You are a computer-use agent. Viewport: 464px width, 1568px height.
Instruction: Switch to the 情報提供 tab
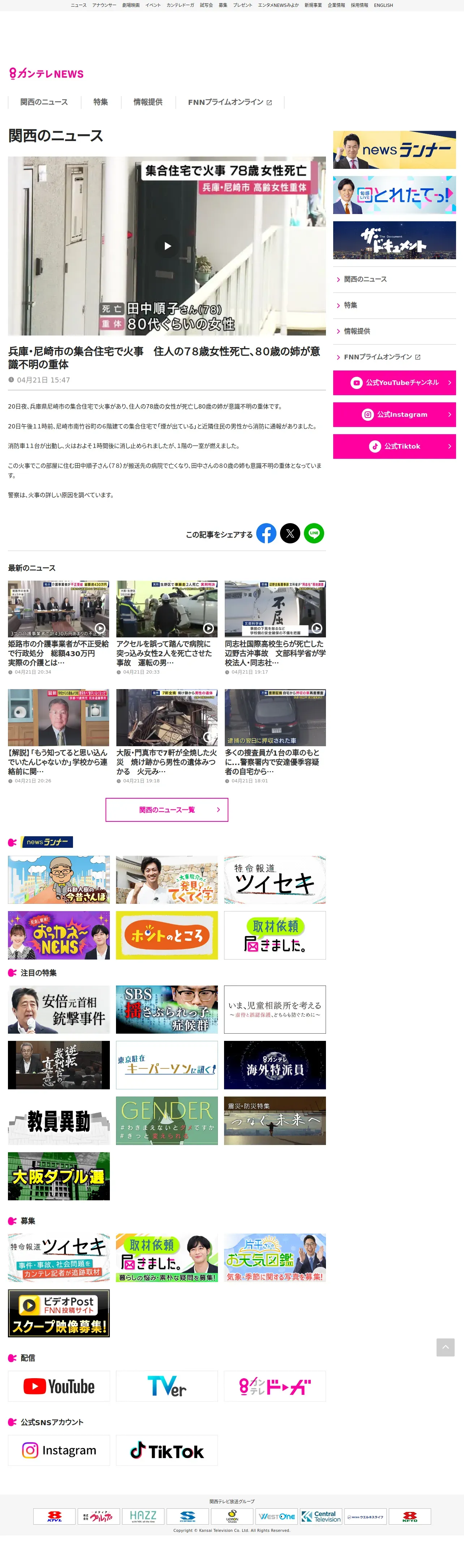point(148,102)
